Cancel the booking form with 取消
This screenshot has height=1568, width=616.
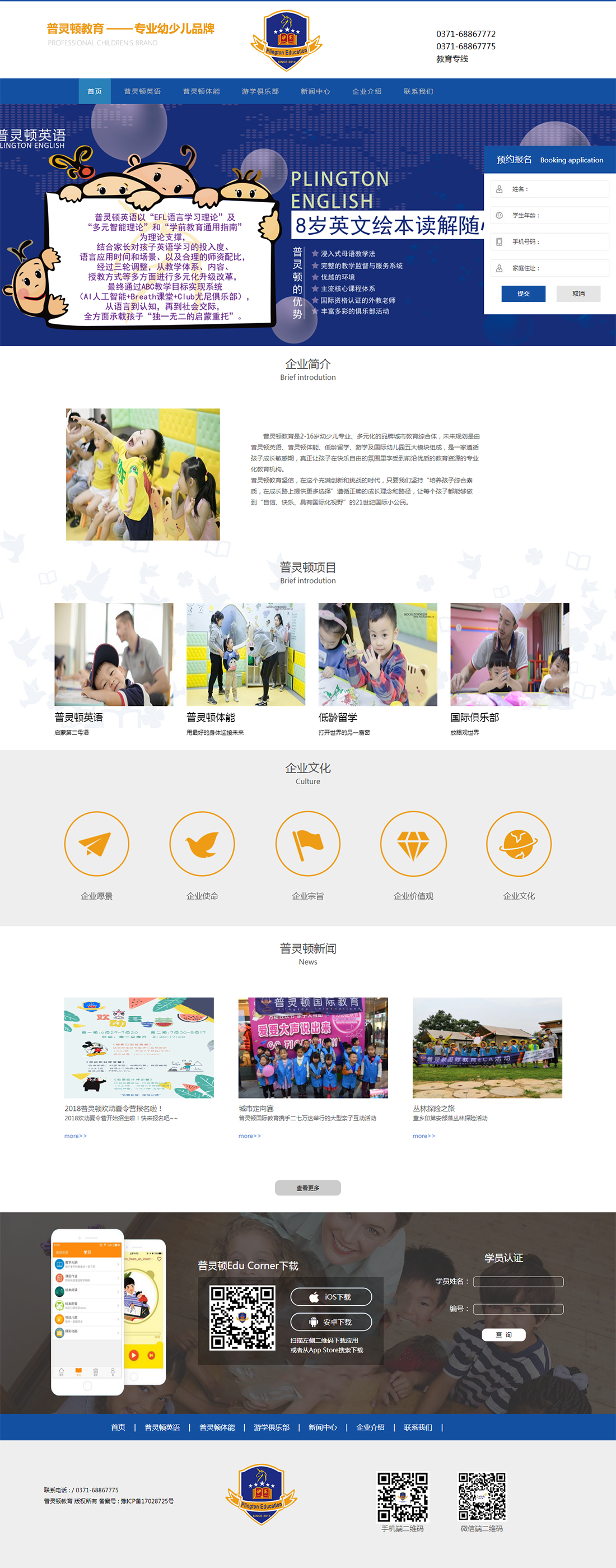[x=578, y=294]
